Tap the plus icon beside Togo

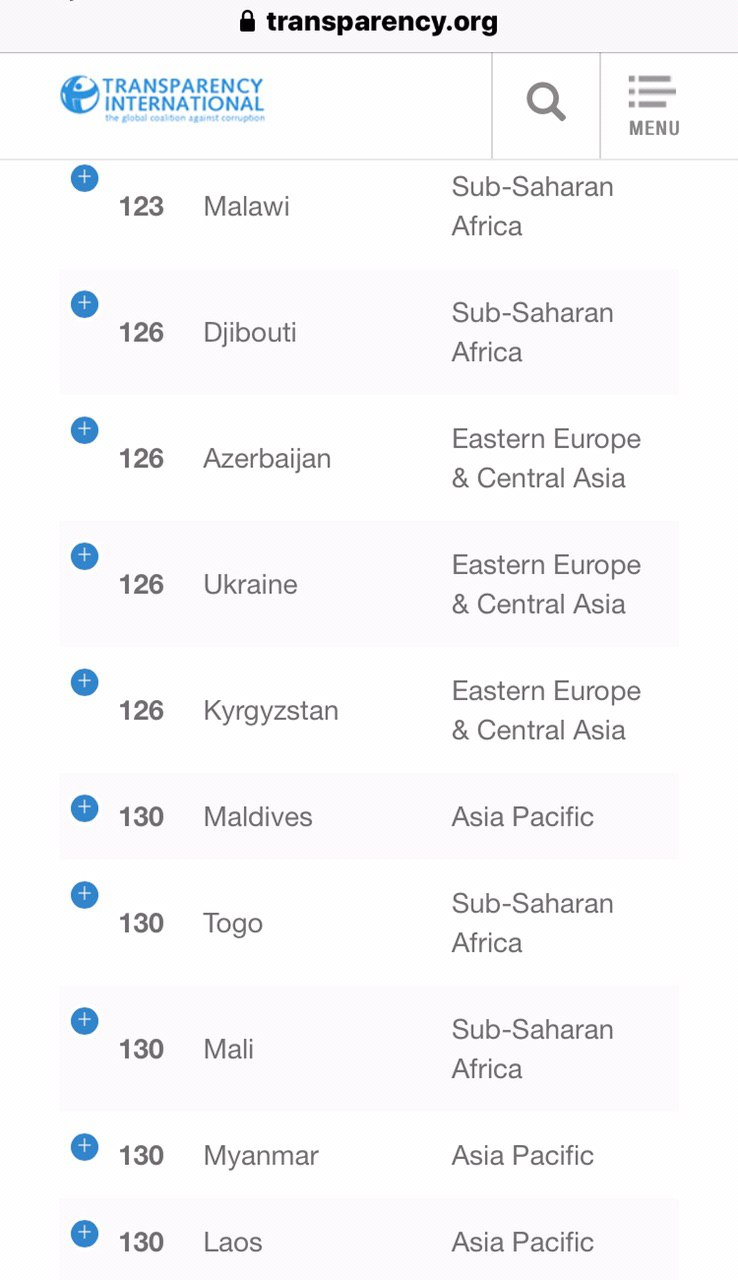coord(85,894)
